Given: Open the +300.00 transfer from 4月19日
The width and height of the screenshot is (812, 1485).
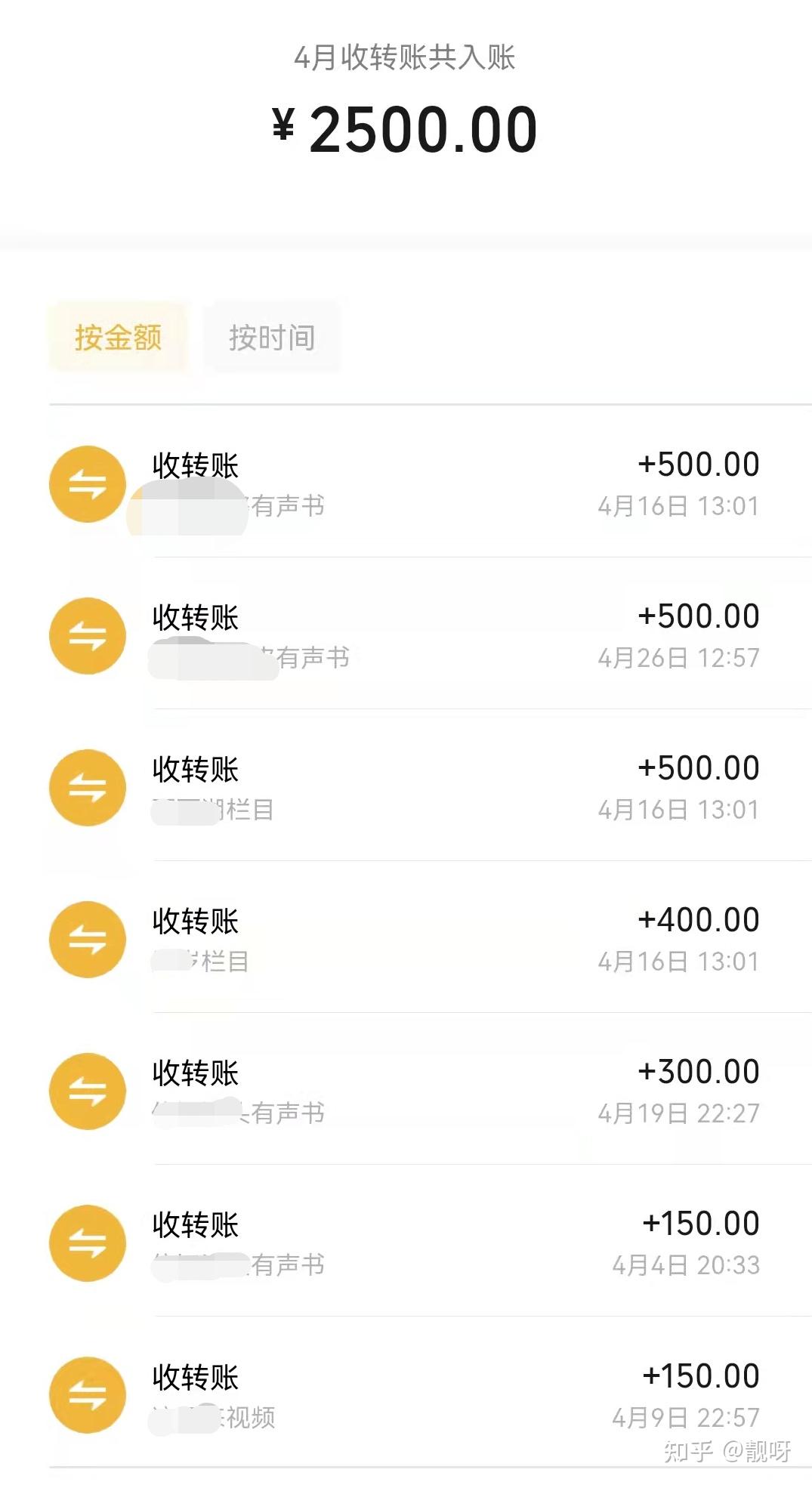Looking at the screenshot, I should (x=431, y=1090).
